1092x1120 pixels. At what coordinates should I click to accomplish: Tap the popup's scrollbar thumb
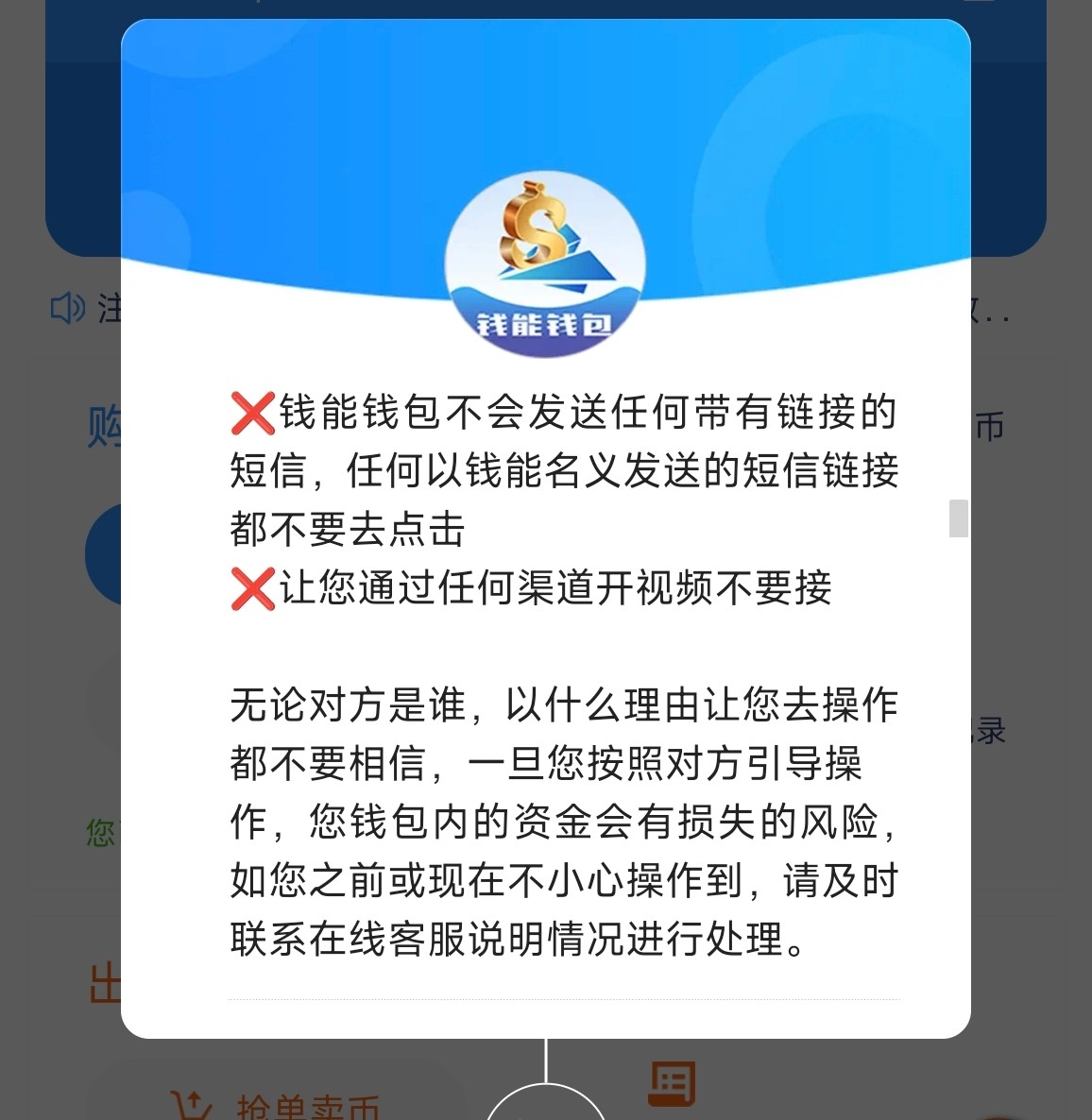(958, 518)
